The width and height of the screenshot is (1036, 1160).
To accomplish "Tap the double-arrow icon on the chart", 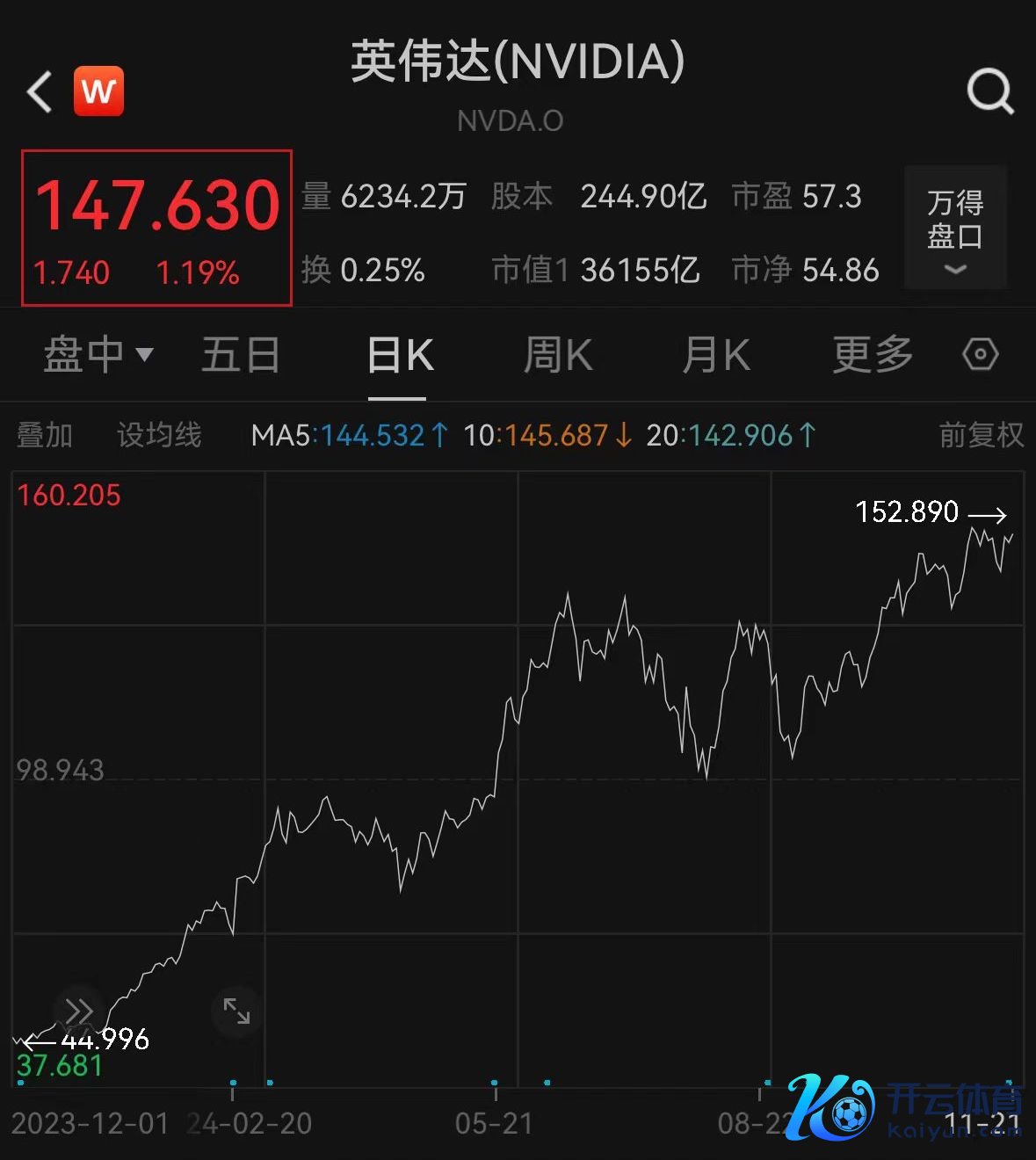I will (79, 1011).
